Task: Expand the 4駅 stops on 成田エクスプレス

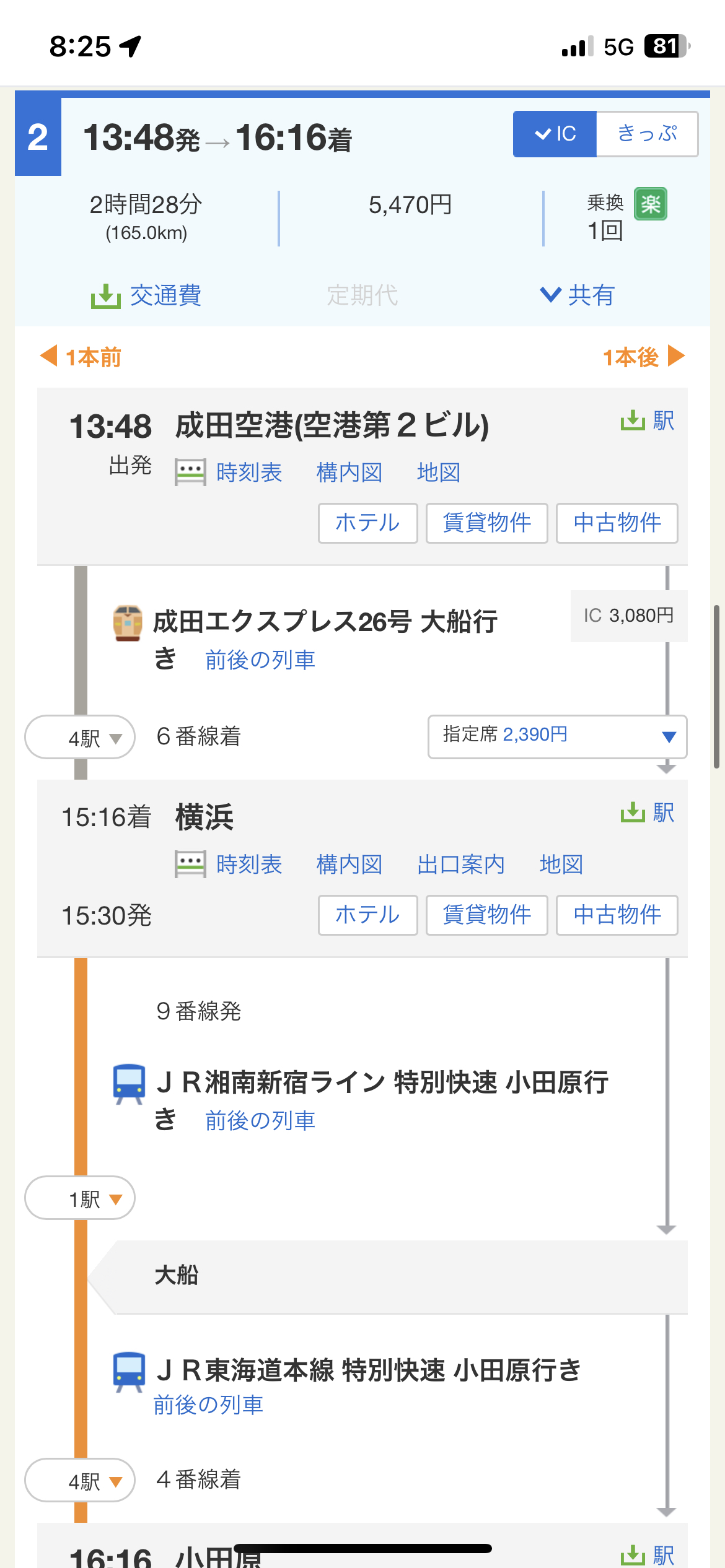Action: click(x=80, y=737)
